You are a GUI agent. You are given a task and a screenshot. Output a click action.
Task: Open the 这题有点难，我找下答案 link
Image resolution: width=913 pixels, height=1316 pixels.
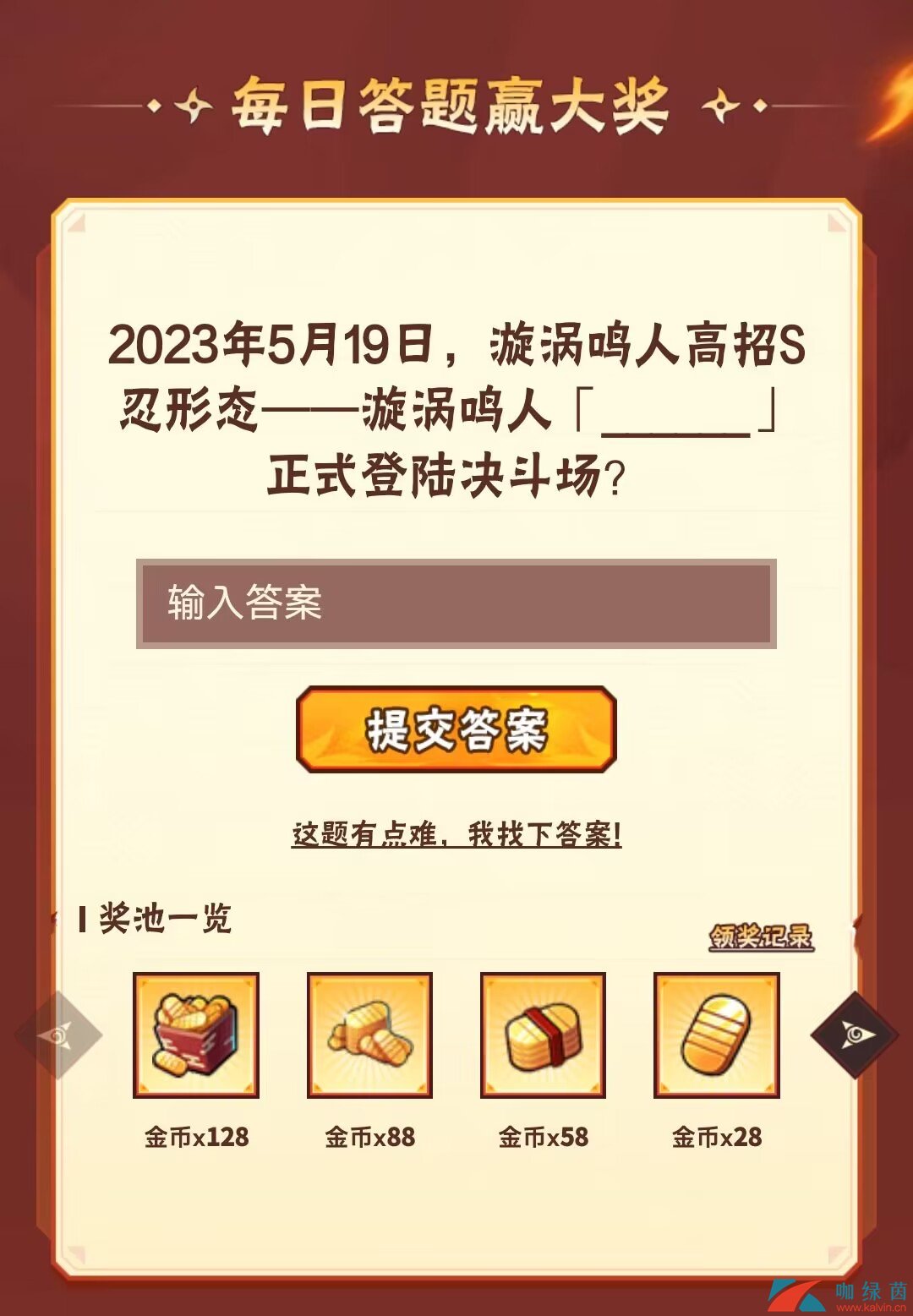(456, 834)
